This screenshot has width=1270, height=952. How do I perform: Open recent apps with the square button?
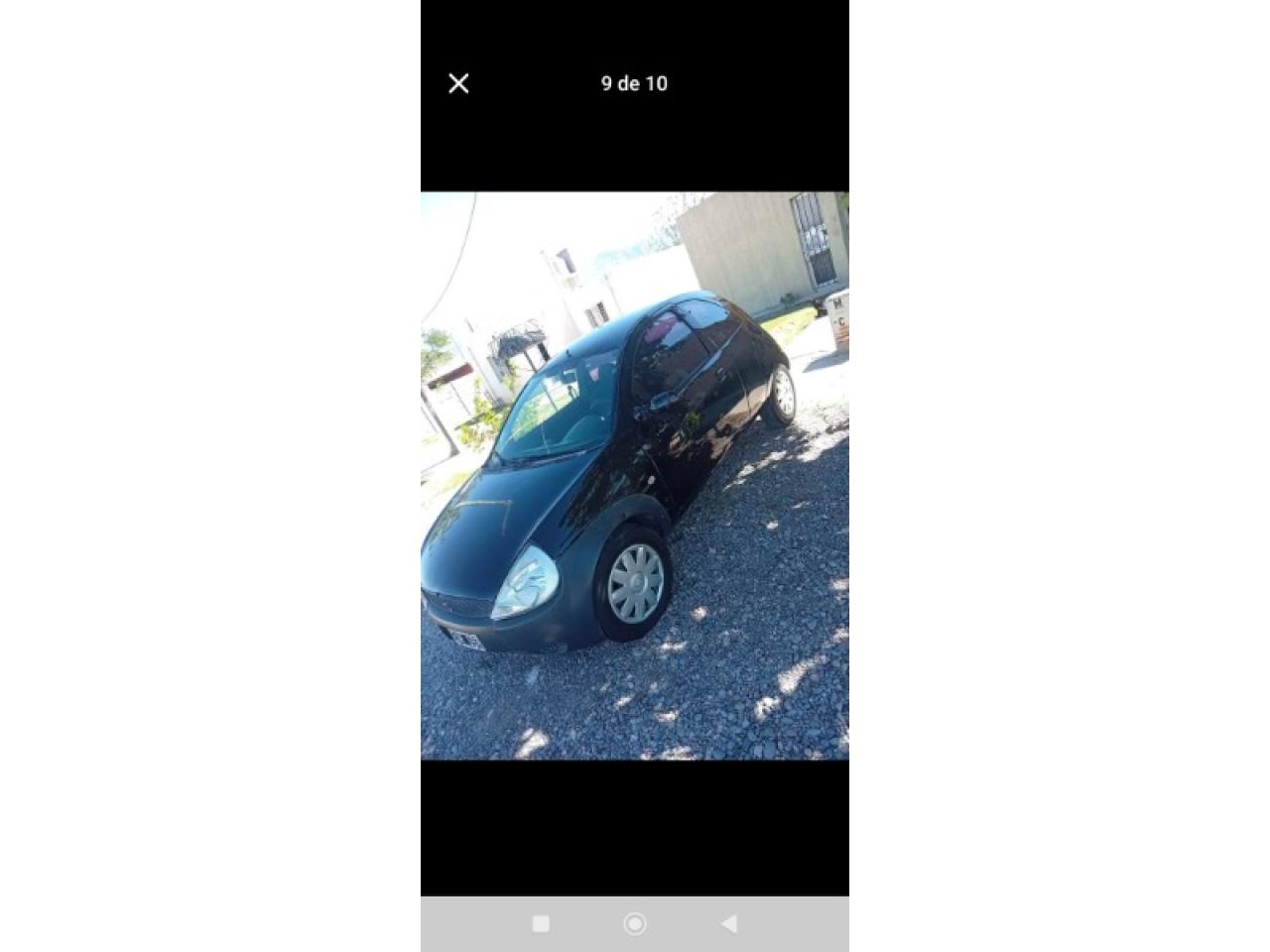click(541, 924)
